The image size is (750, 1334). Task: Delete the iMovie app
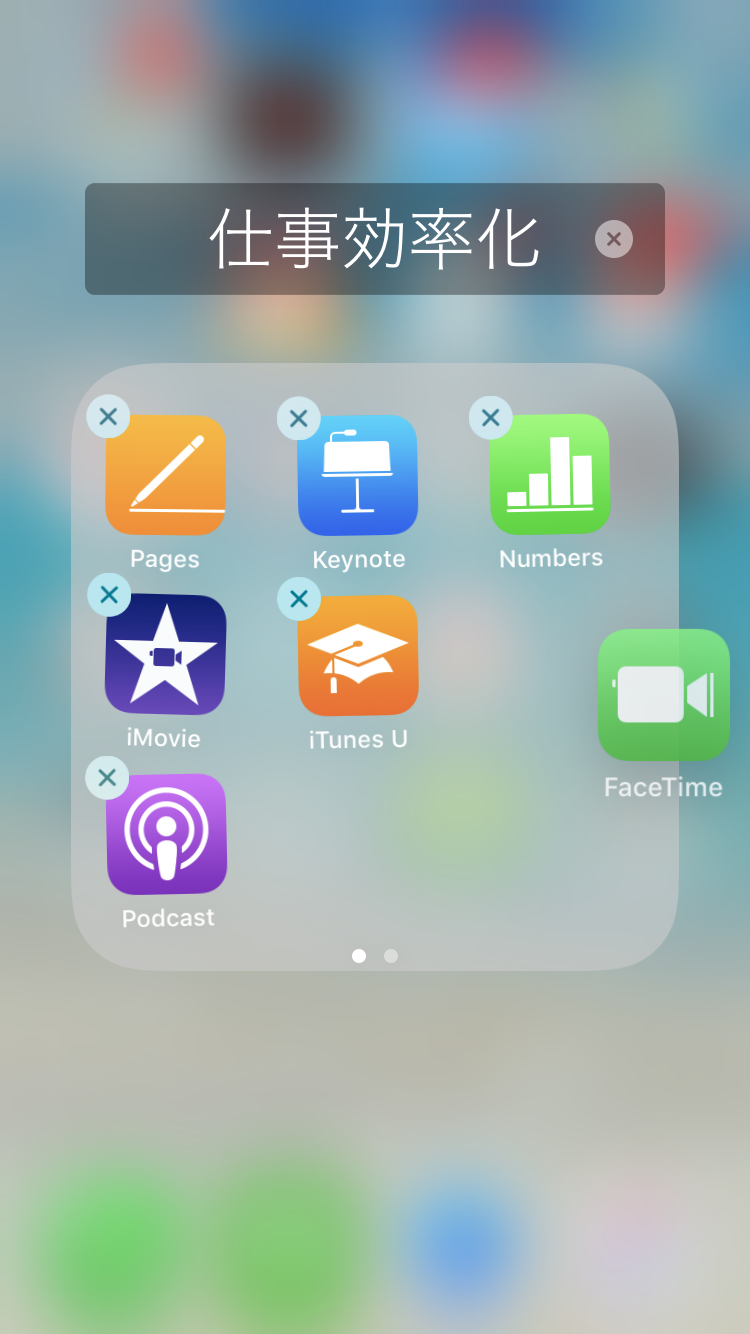coord(109,595)
